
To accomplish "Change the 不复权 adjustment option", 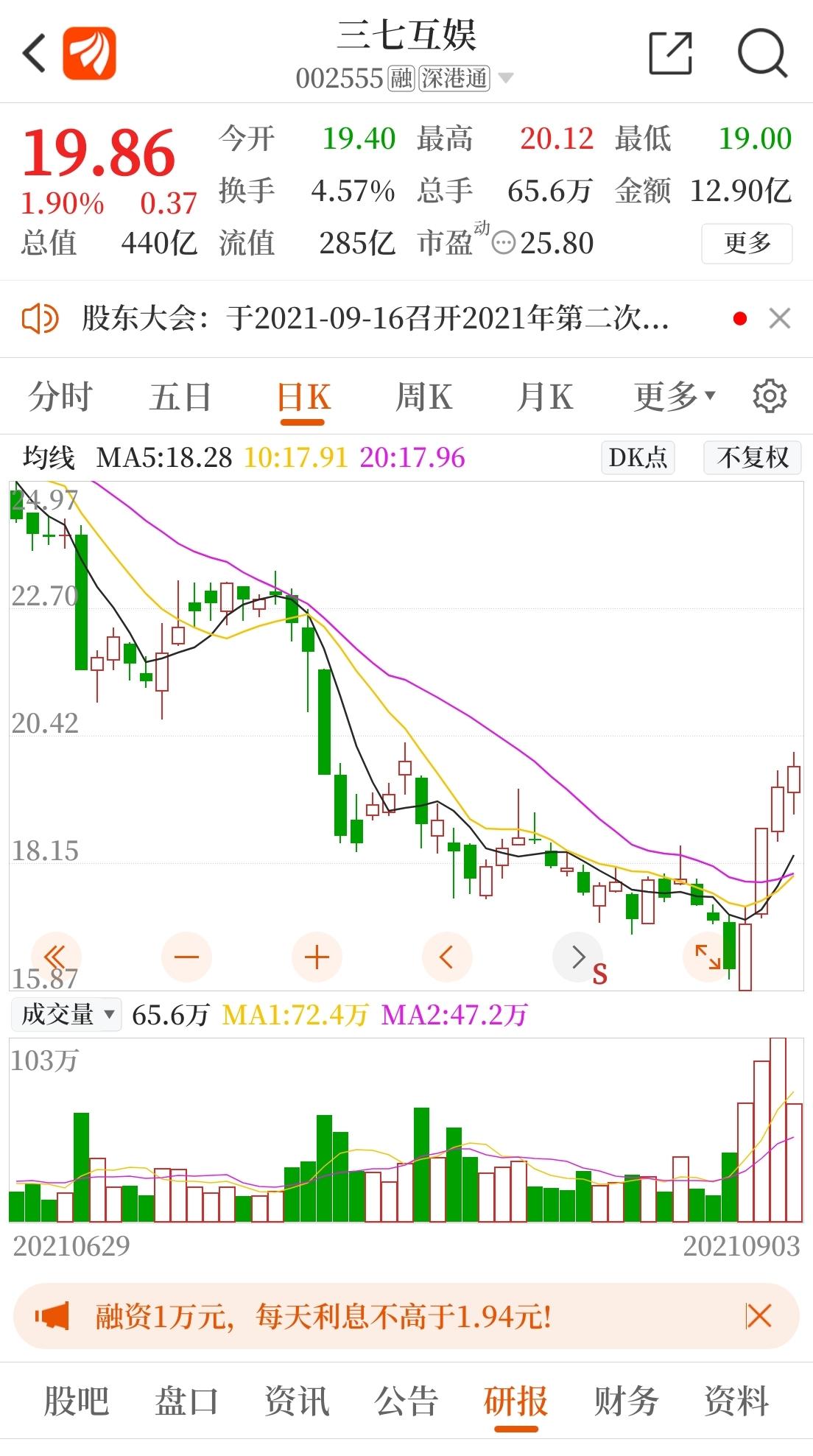I will 752,457.
